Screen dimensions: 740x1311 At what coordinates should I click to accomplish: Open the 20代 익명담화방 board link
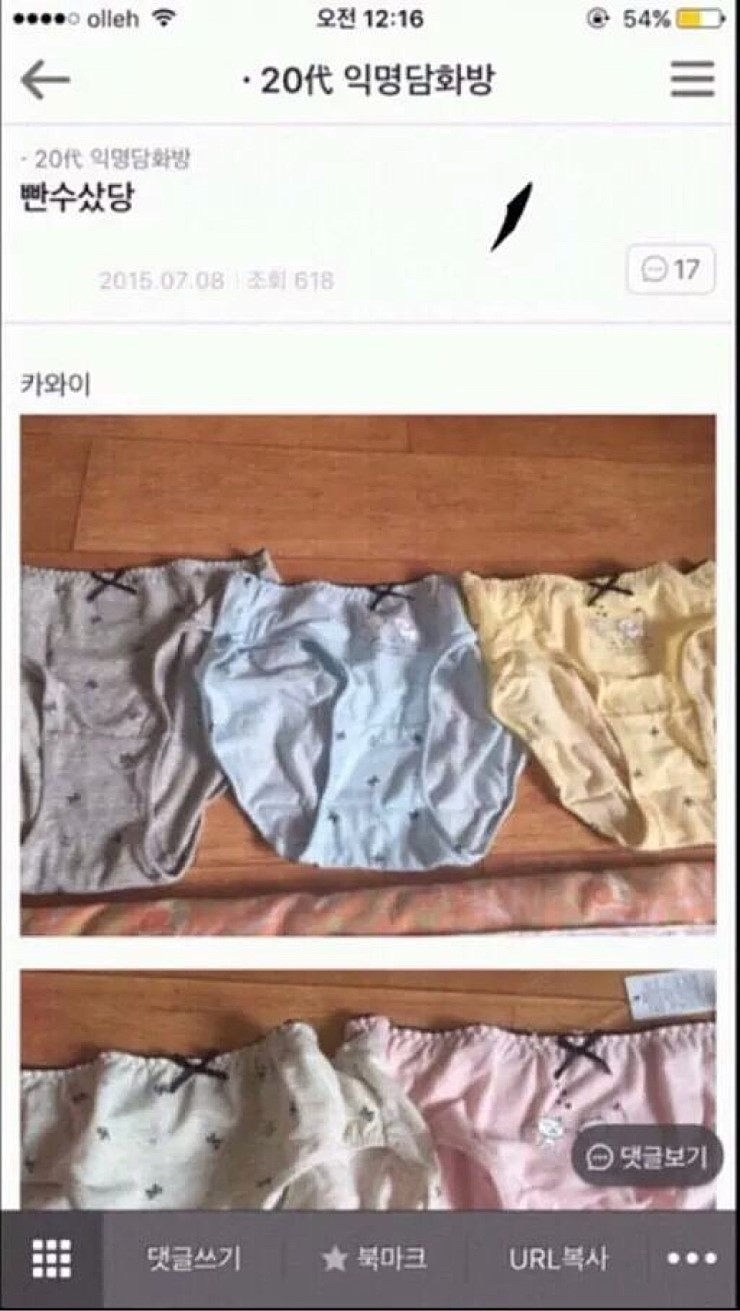point(110,158)
